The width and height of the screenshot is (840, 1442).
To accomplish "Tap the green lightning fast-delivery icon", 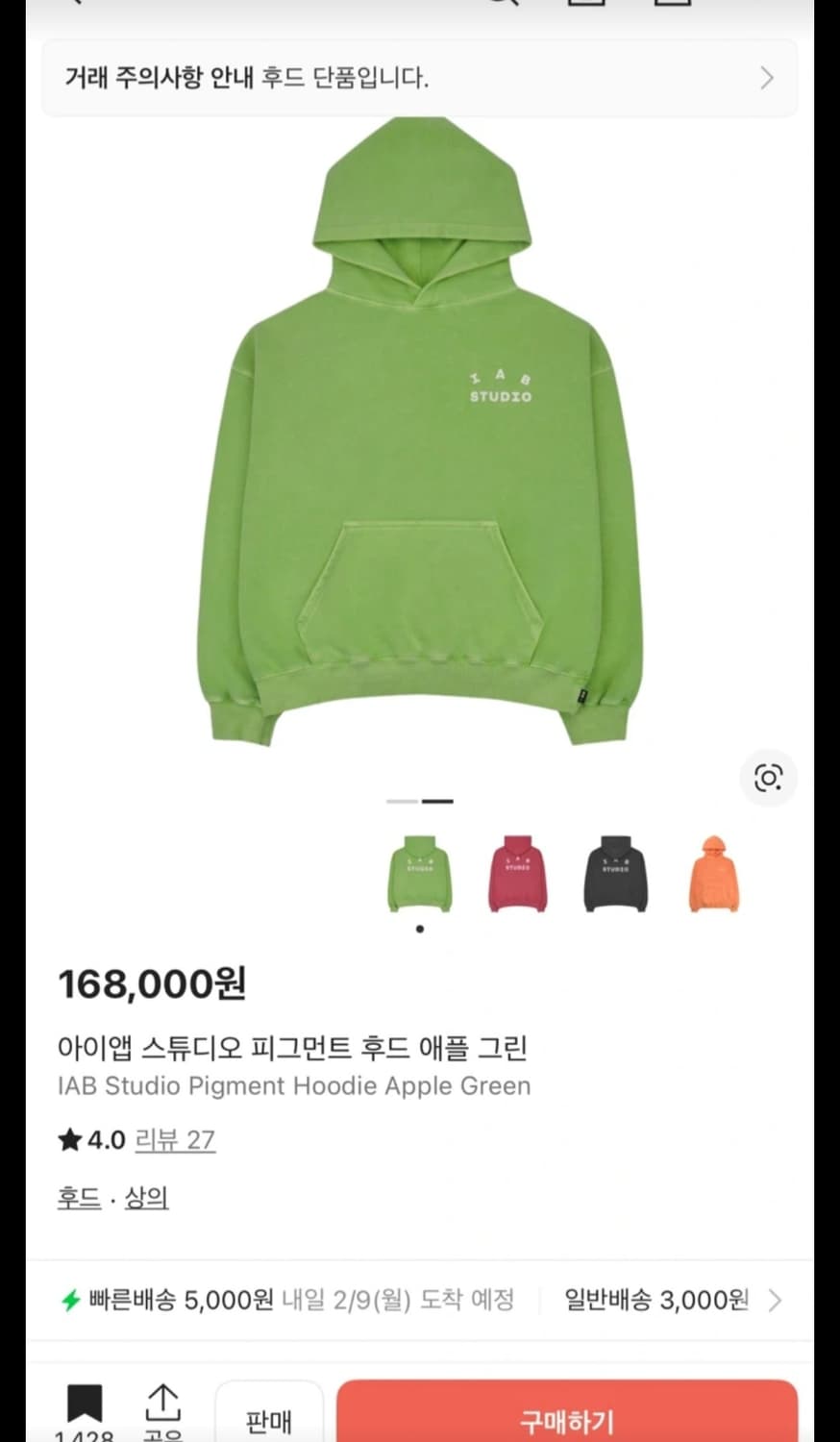I will [71, 1298].
